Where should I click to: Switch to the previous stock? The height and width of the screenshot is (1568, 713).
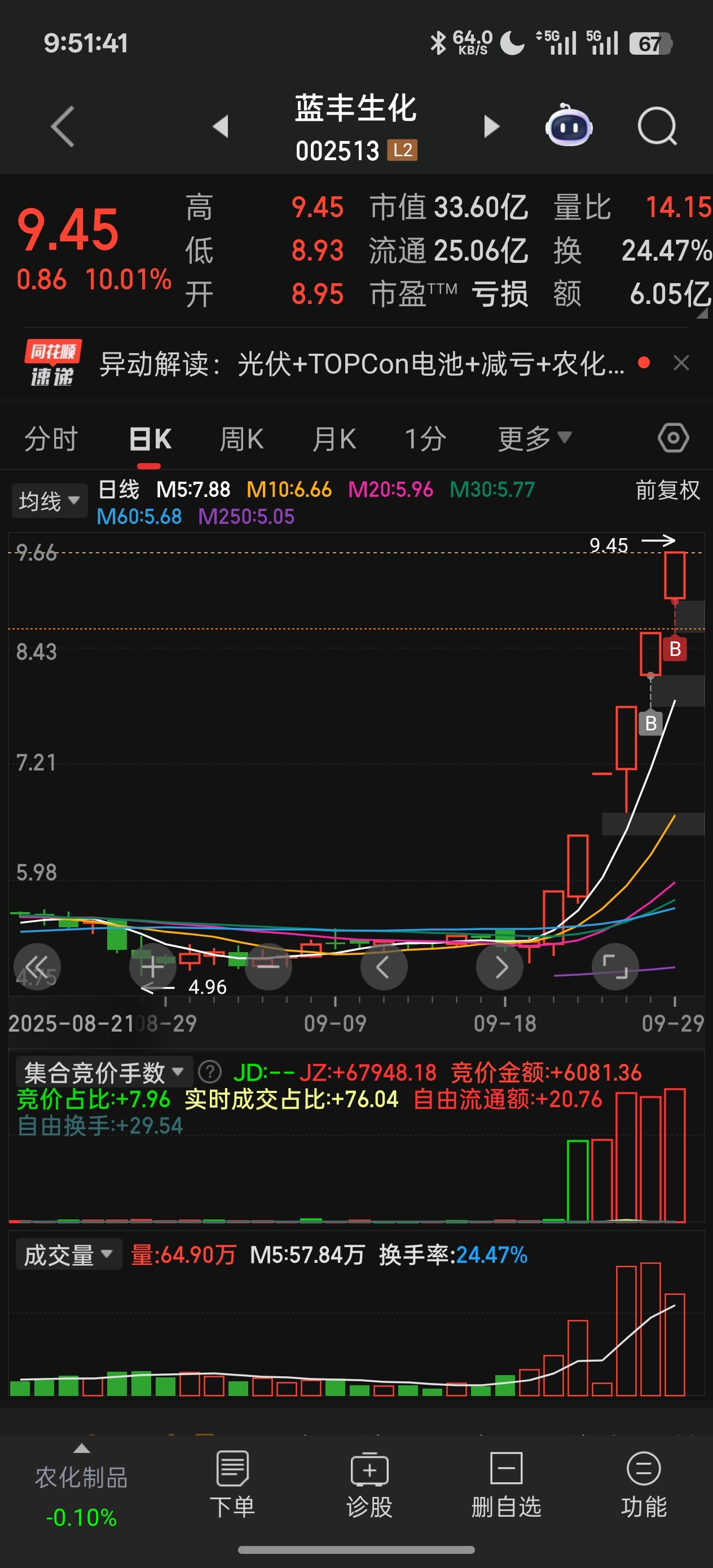221,126
